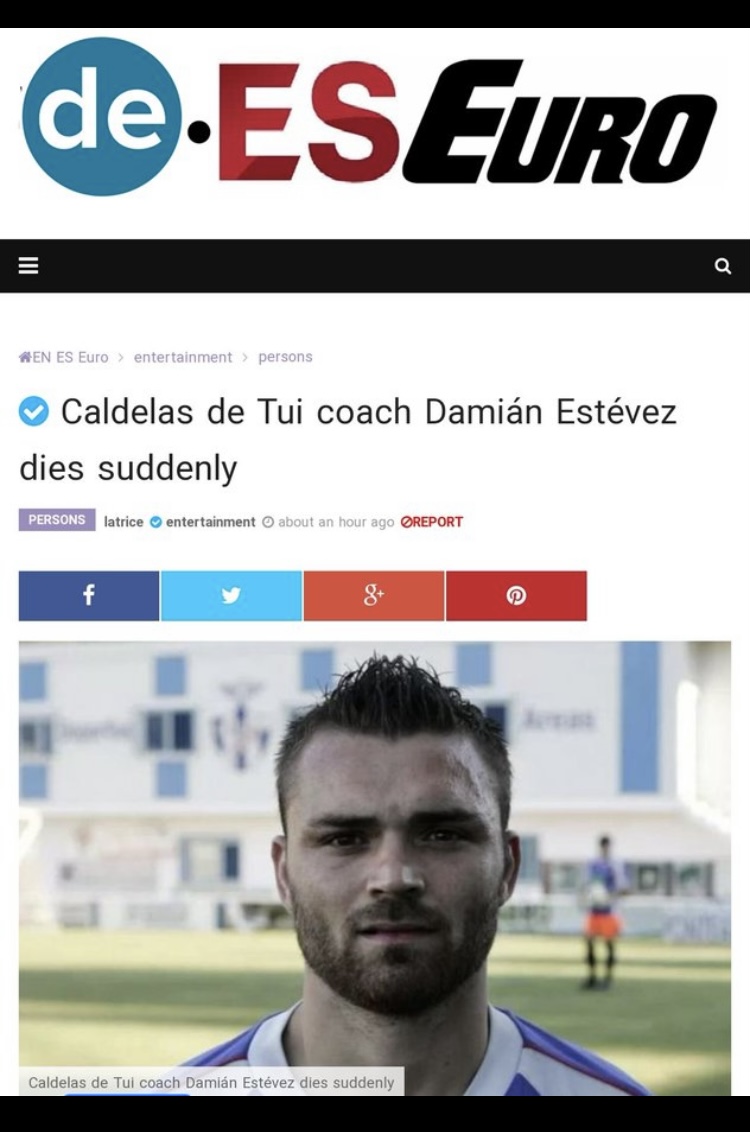Report this article

[x=432, y=522]
